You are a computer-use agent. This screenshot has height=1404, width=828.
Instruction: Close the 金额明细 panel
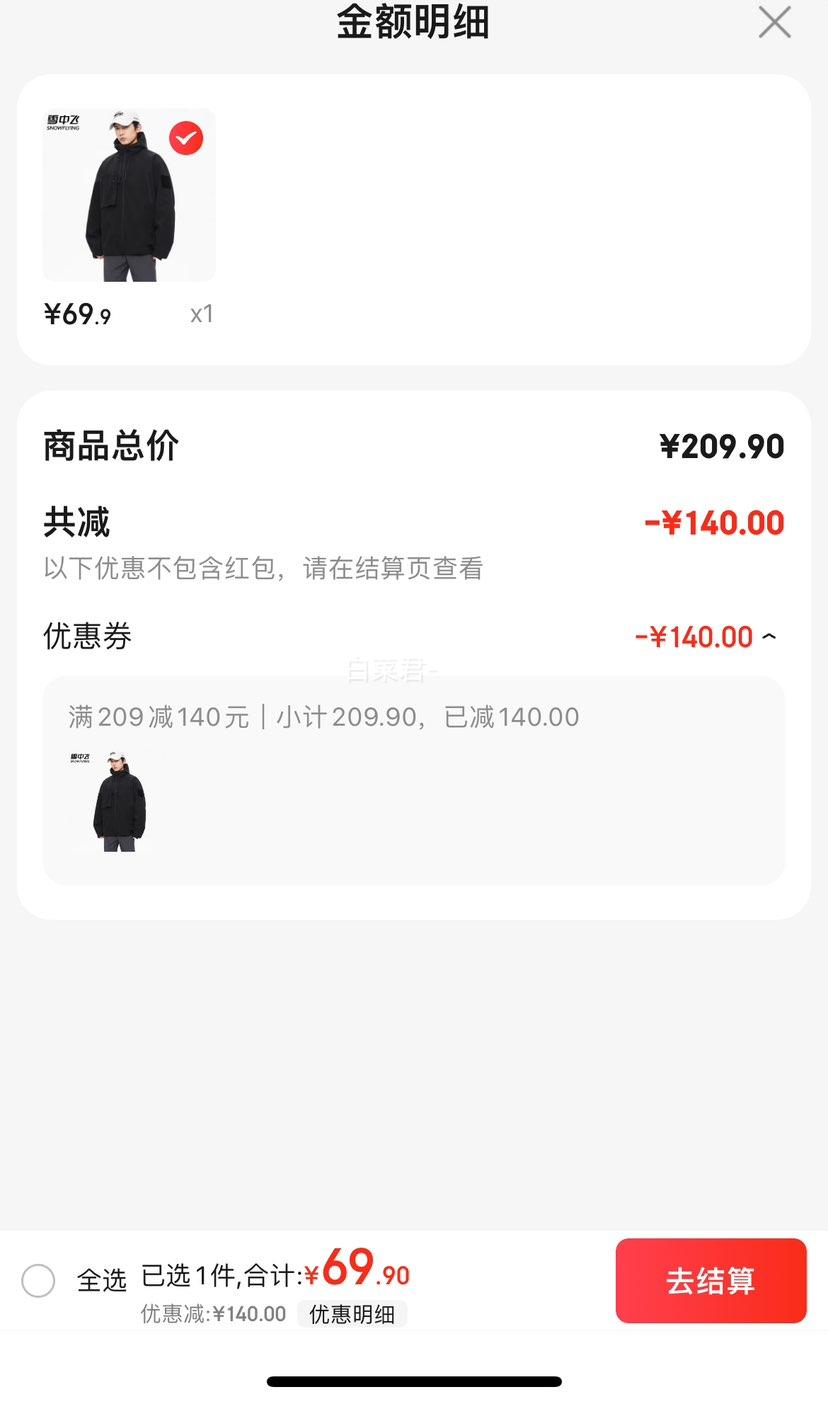tap(774, 22)
